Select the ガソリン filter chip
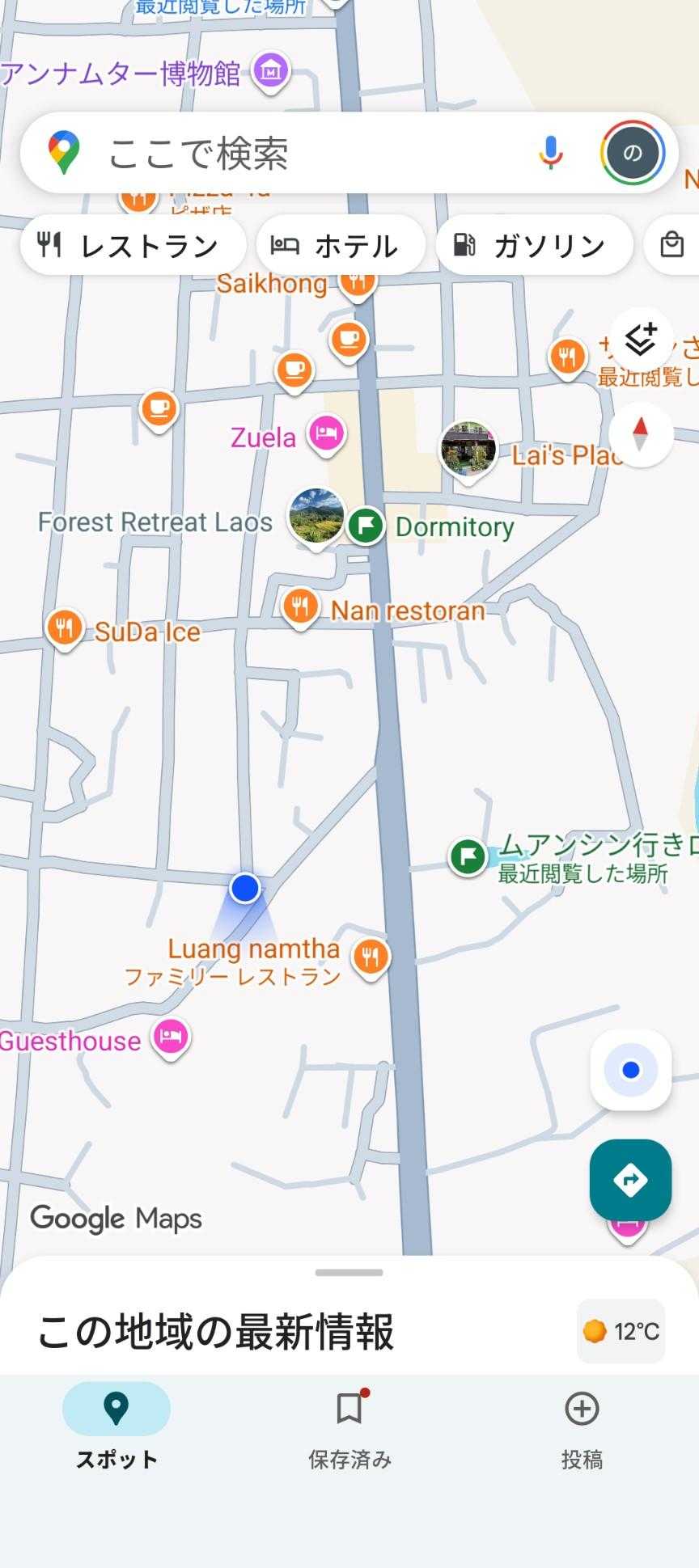 tap(534, 245)
